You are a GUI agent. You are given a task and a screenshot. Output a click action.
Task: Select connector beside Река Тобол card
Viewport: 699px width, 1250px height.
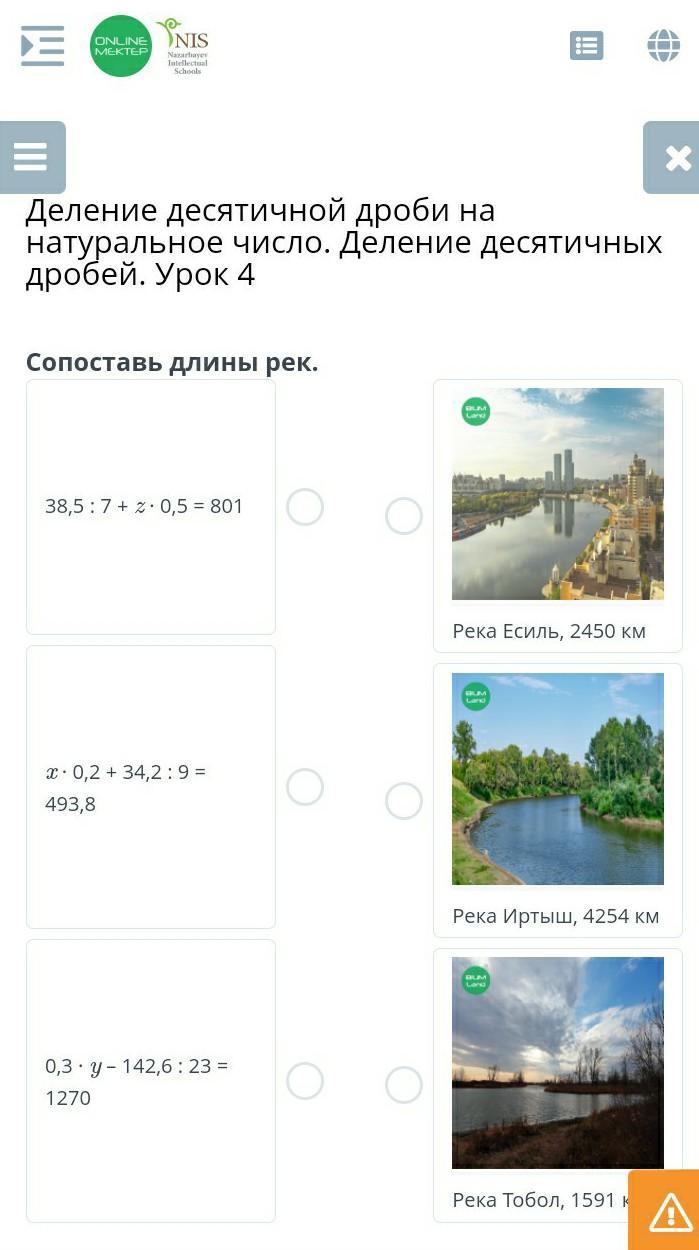coord(404,1085)
